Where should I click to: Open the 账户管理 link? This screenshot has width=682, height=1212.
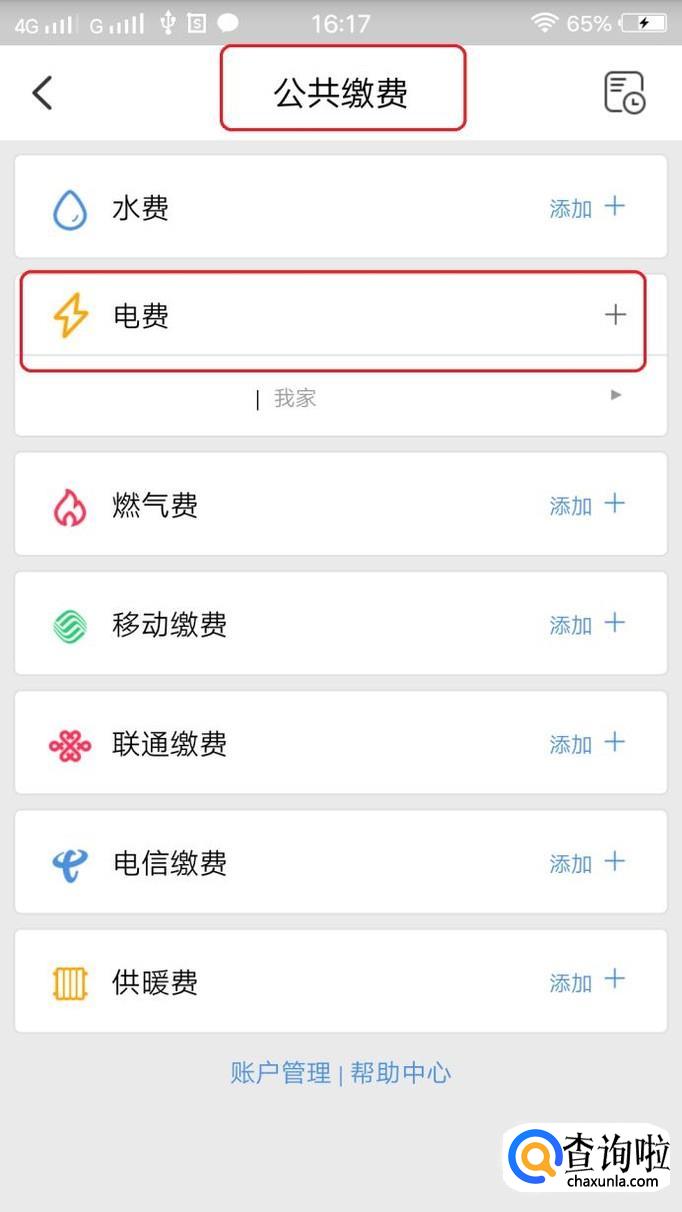280,1073
